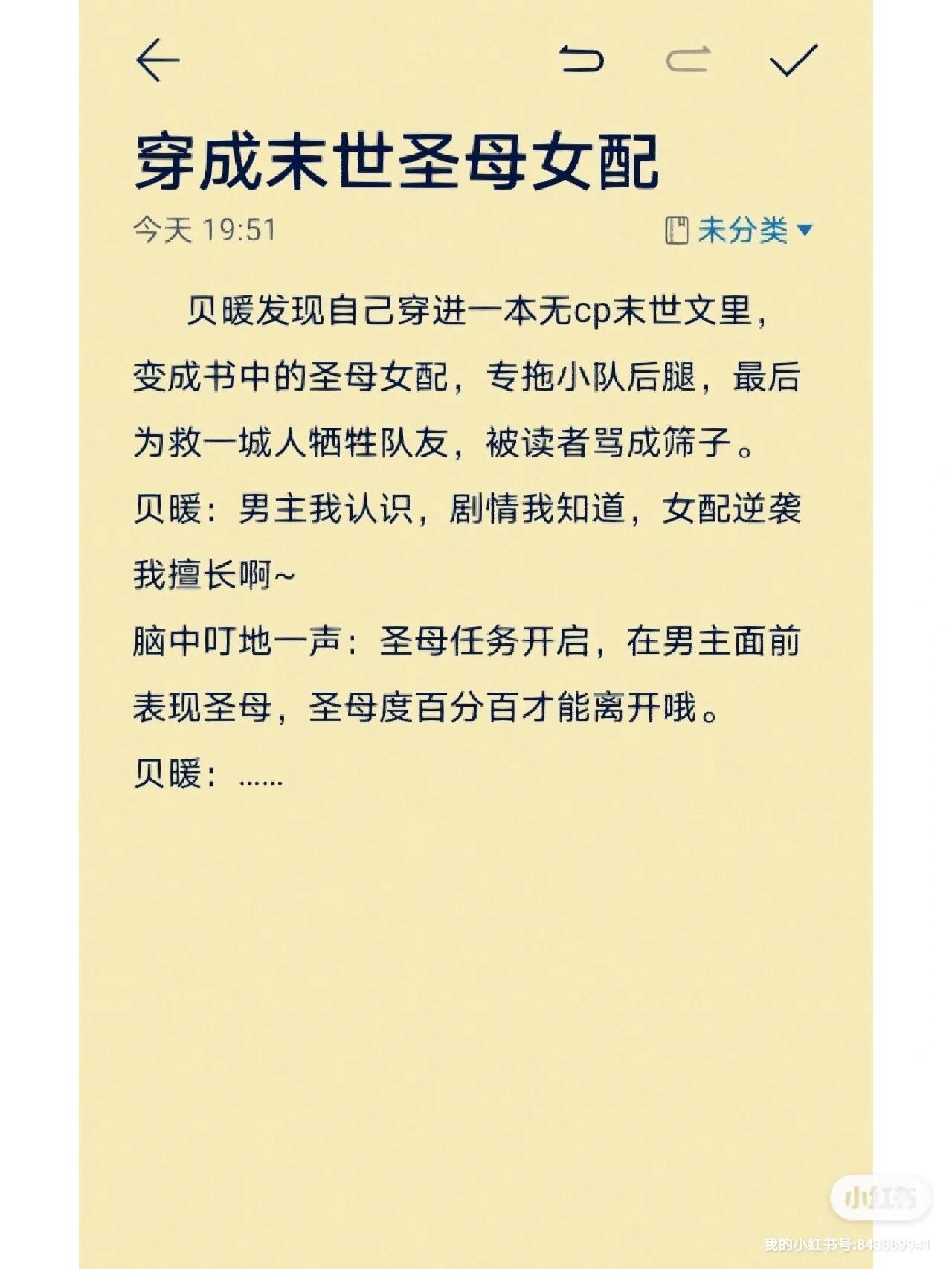Save the note with the checkmark

[794, 60]
